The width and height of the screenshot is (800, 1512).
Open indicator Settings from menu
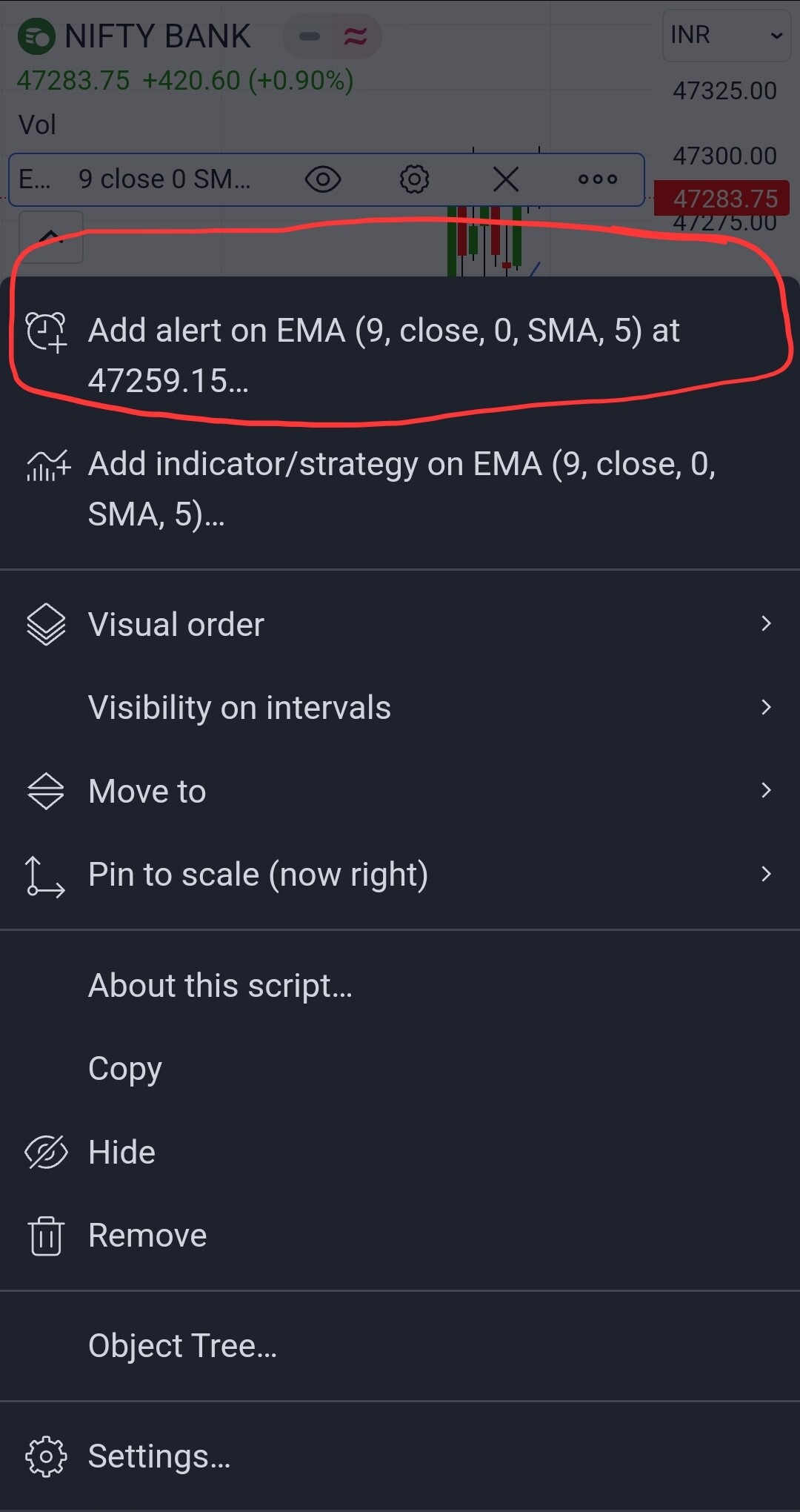coord(400,1456)
